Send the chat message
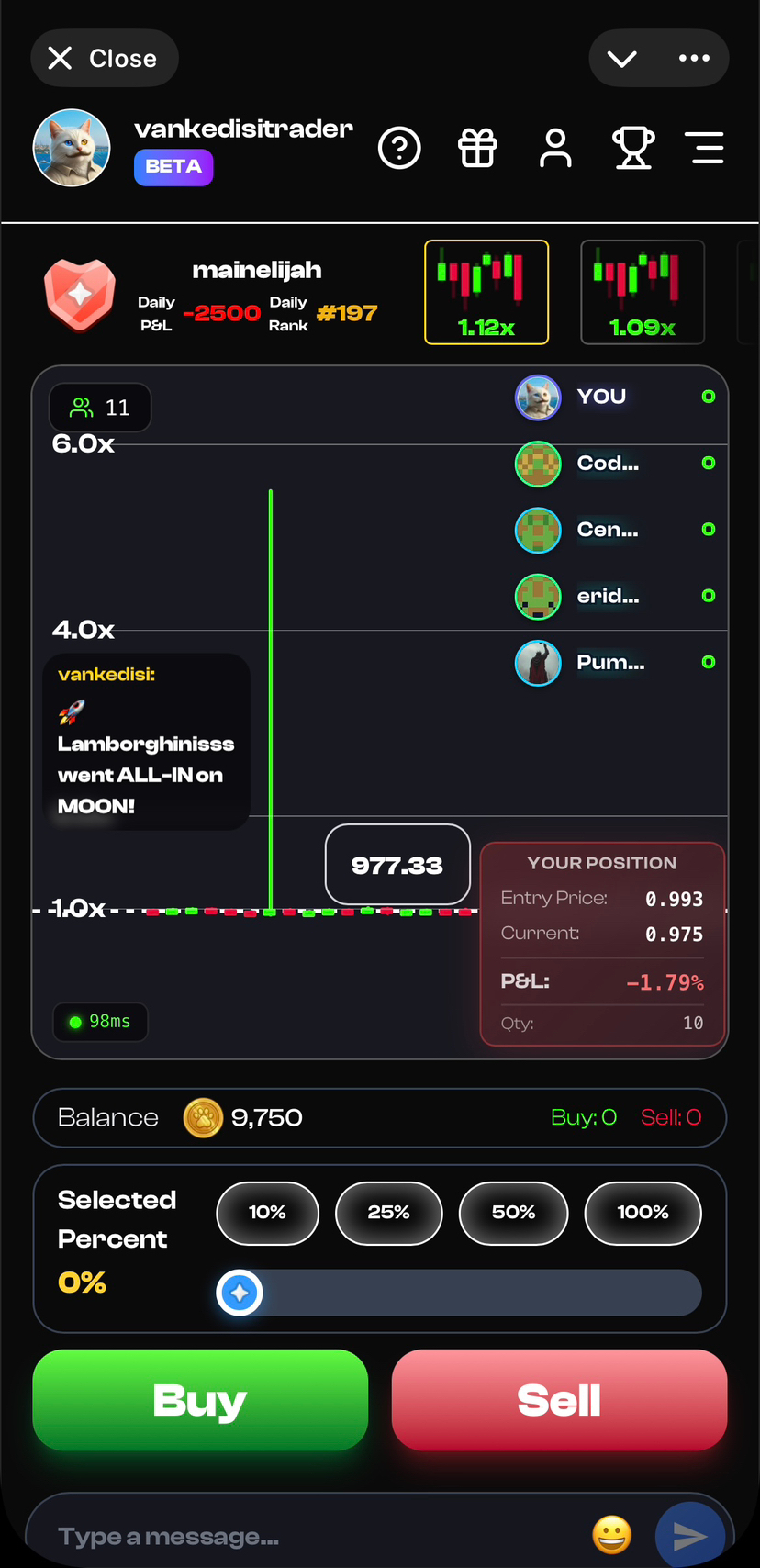The width and height of the screenshot is (760, 1568). [x=689, y=1535]
